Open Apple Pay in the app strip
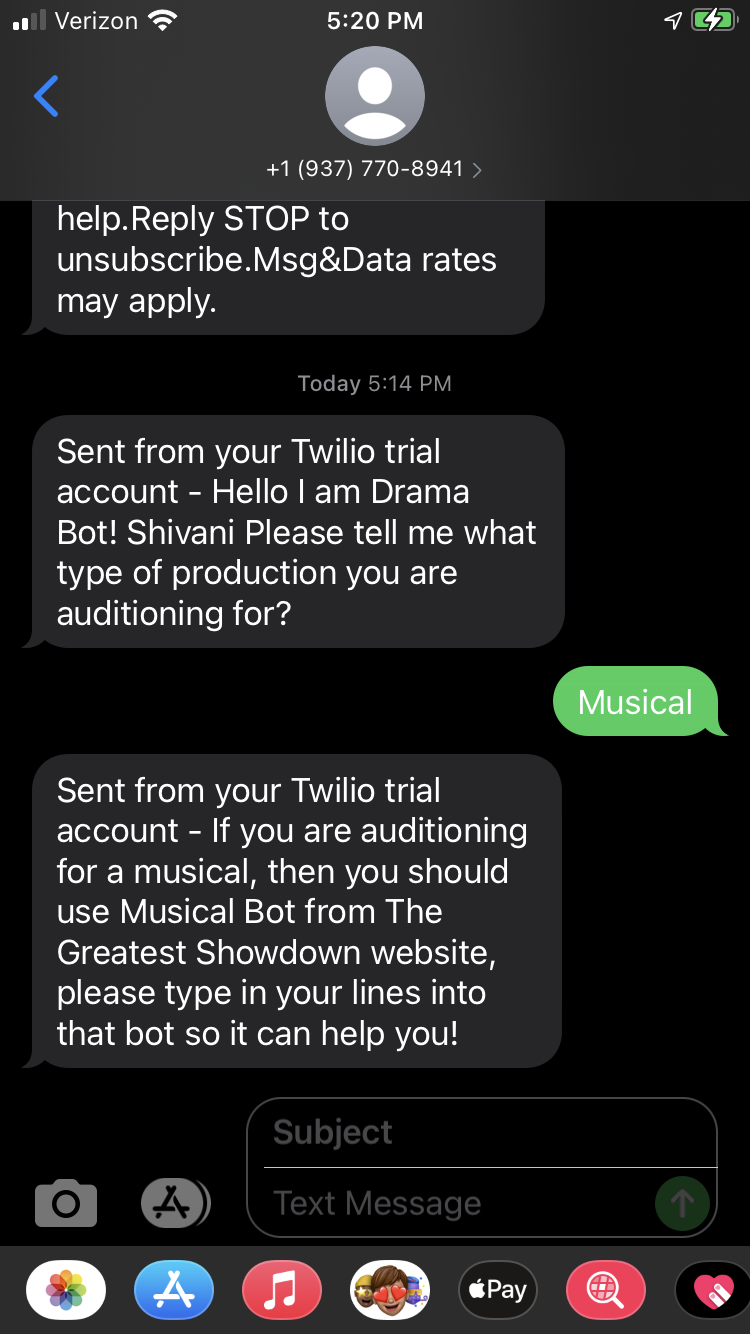750x1334 pixels. (498, 1290)
